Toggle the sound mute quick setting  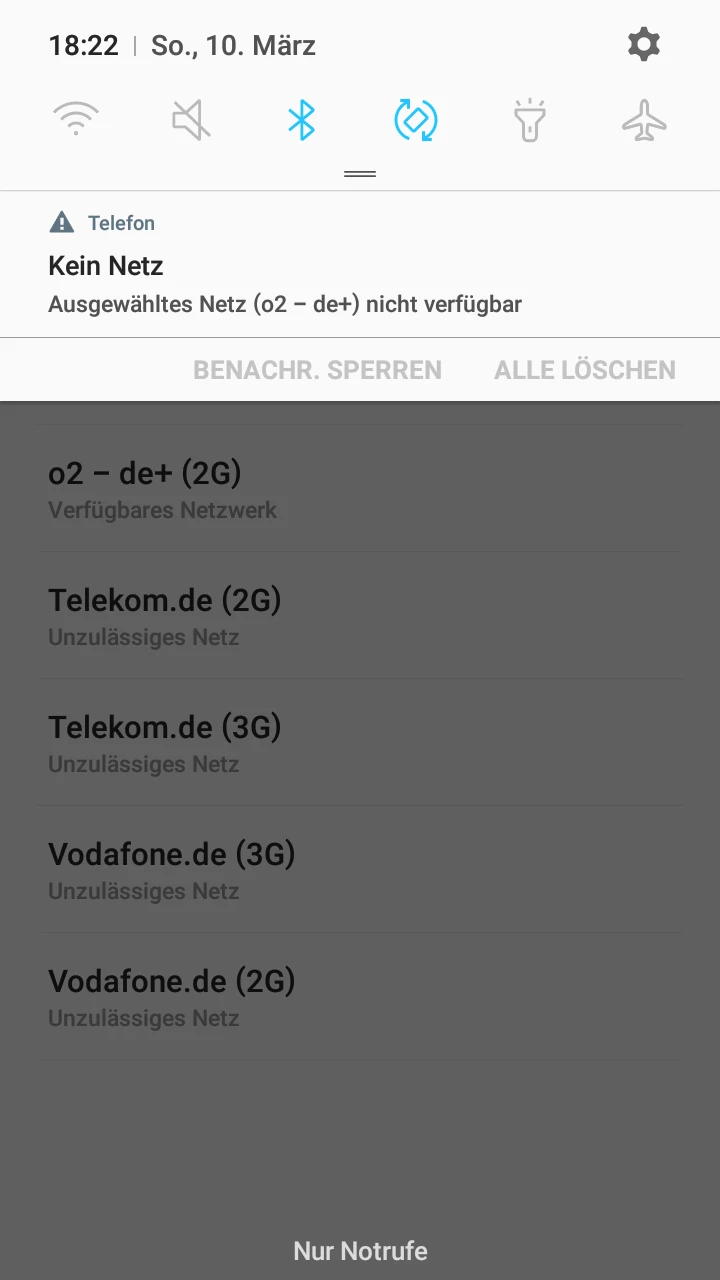coord(191,121)
